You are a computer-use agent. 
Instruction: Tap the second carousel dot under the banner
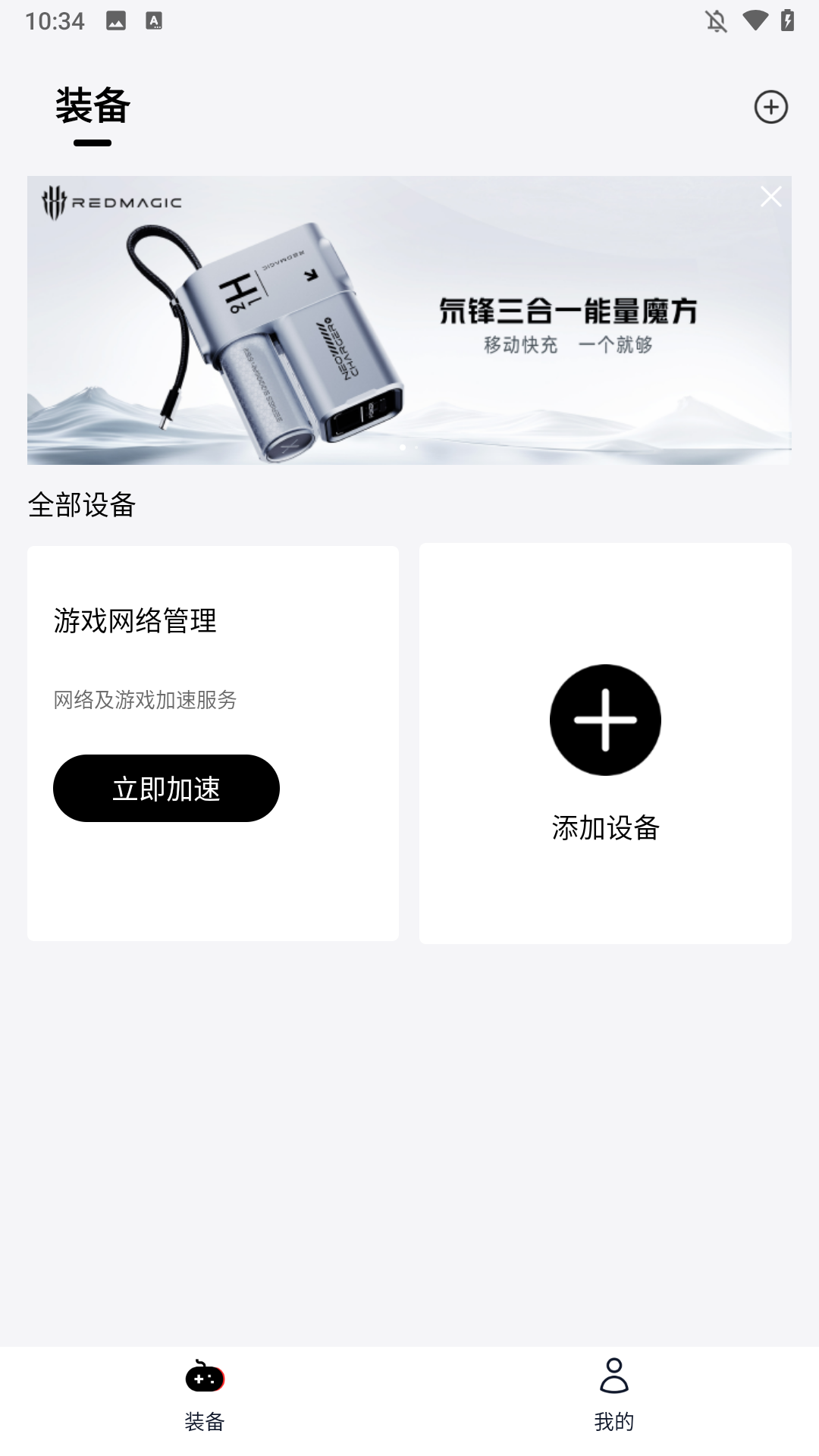(x=416, y=449)
